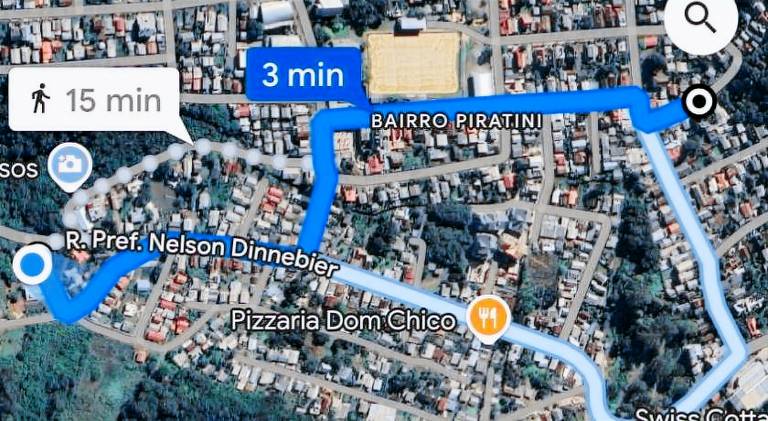Tap the blue starting point dot
The width and height of the screenshot is (768, 421).
point(35,266)
